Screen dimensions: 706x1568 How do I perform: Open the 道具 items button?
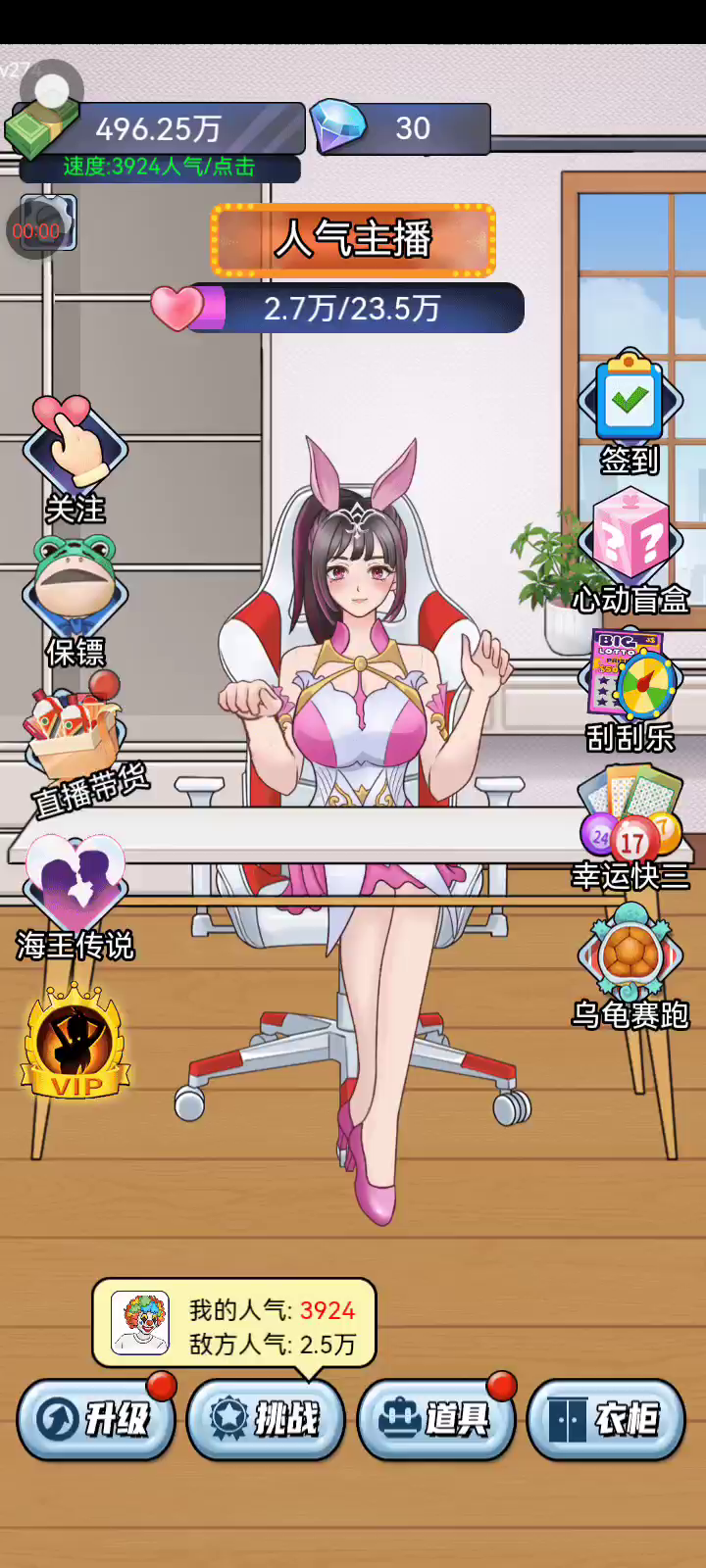coord(436,1418)
